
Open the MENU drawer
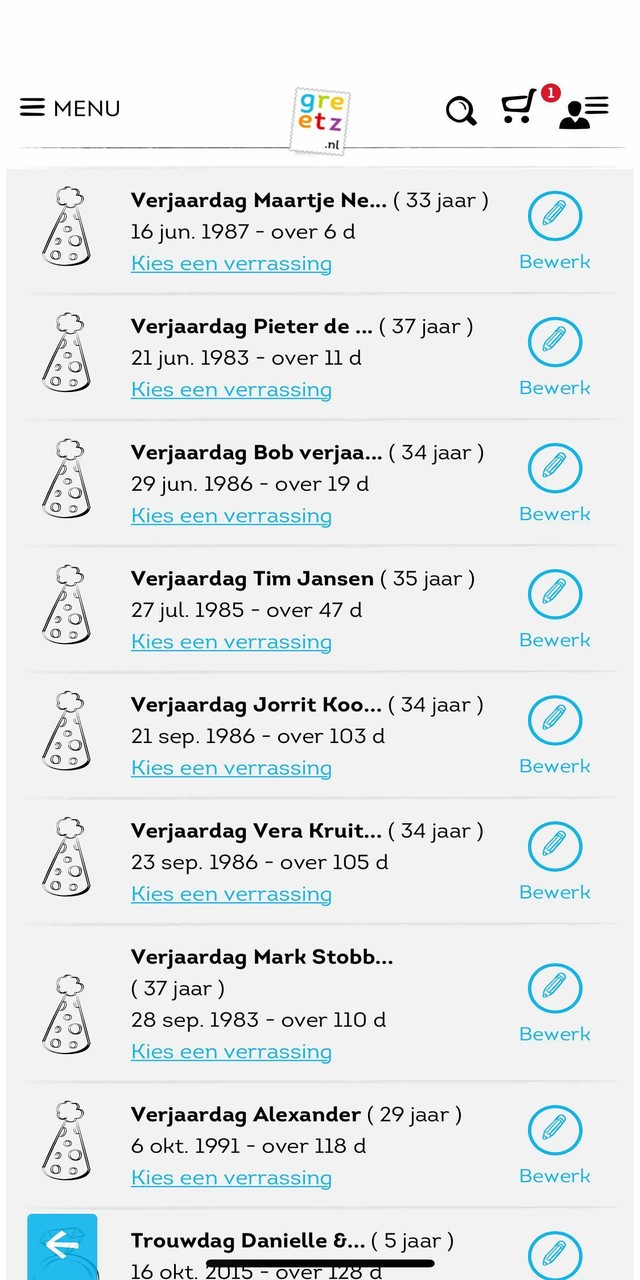[x=70, y=108]
